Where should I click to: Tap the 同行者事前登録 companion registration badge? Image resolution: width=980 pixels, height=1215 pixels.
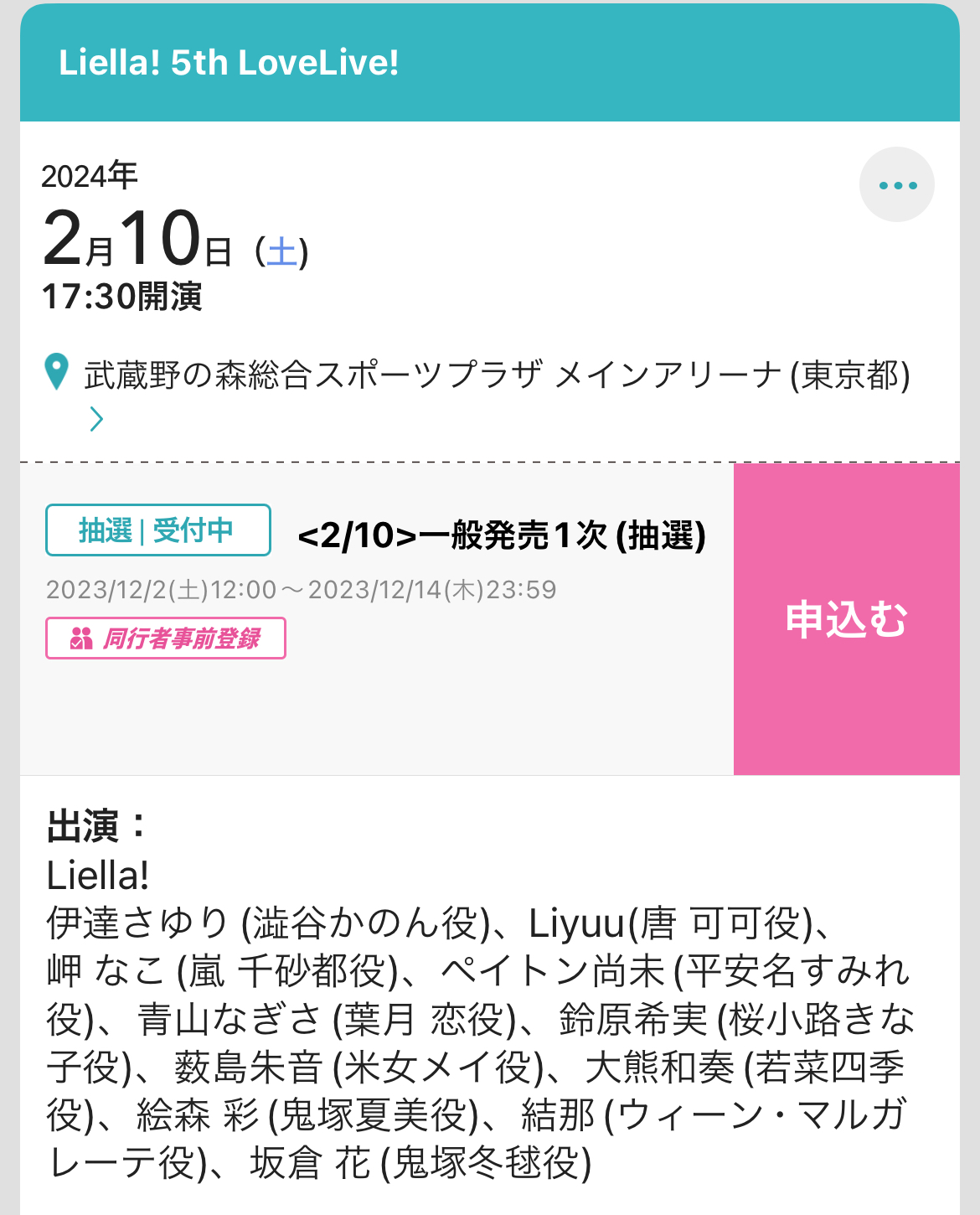tap(166, 639)
